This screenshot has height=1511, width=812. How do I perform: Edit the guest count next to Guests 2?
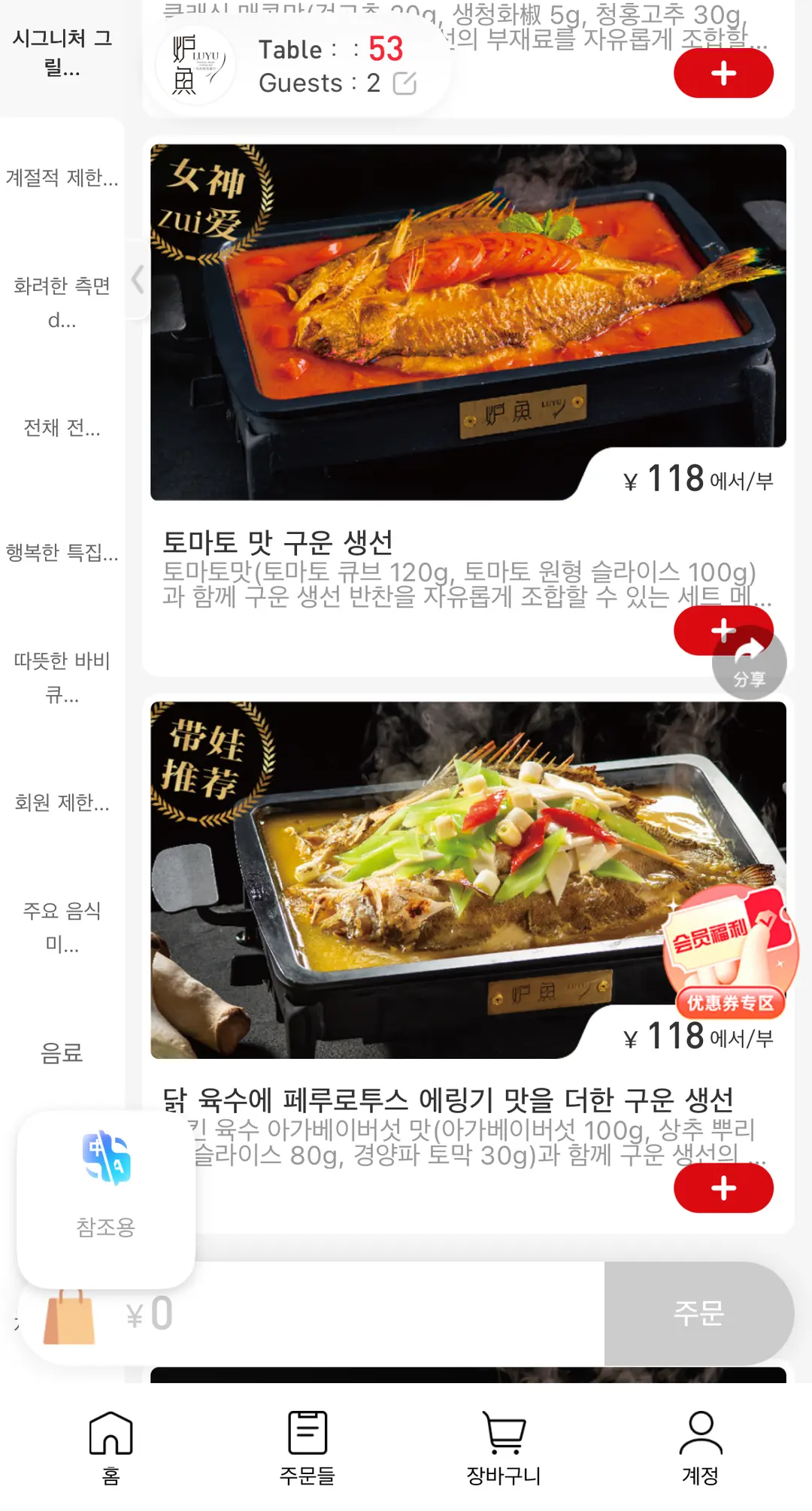[x=404, y=83]
